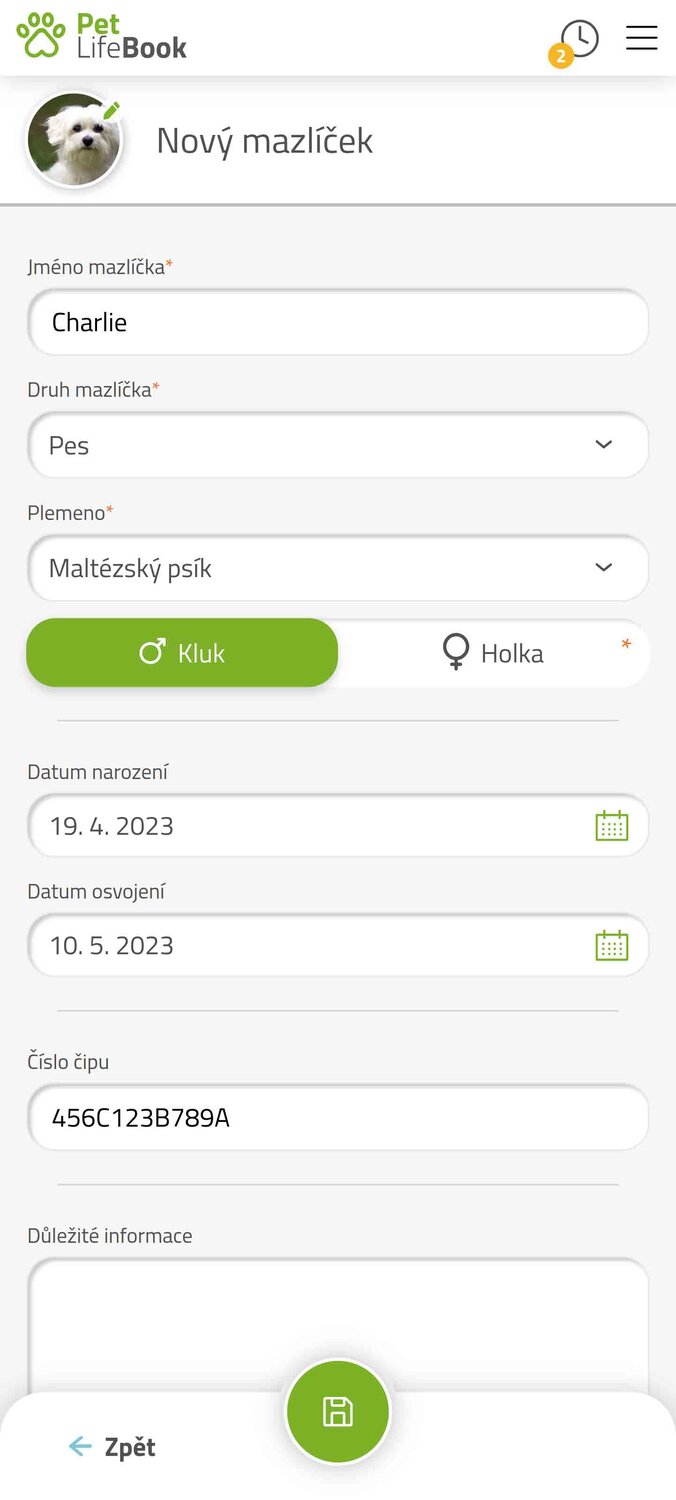Select Holka as the gender

point(494,653)
